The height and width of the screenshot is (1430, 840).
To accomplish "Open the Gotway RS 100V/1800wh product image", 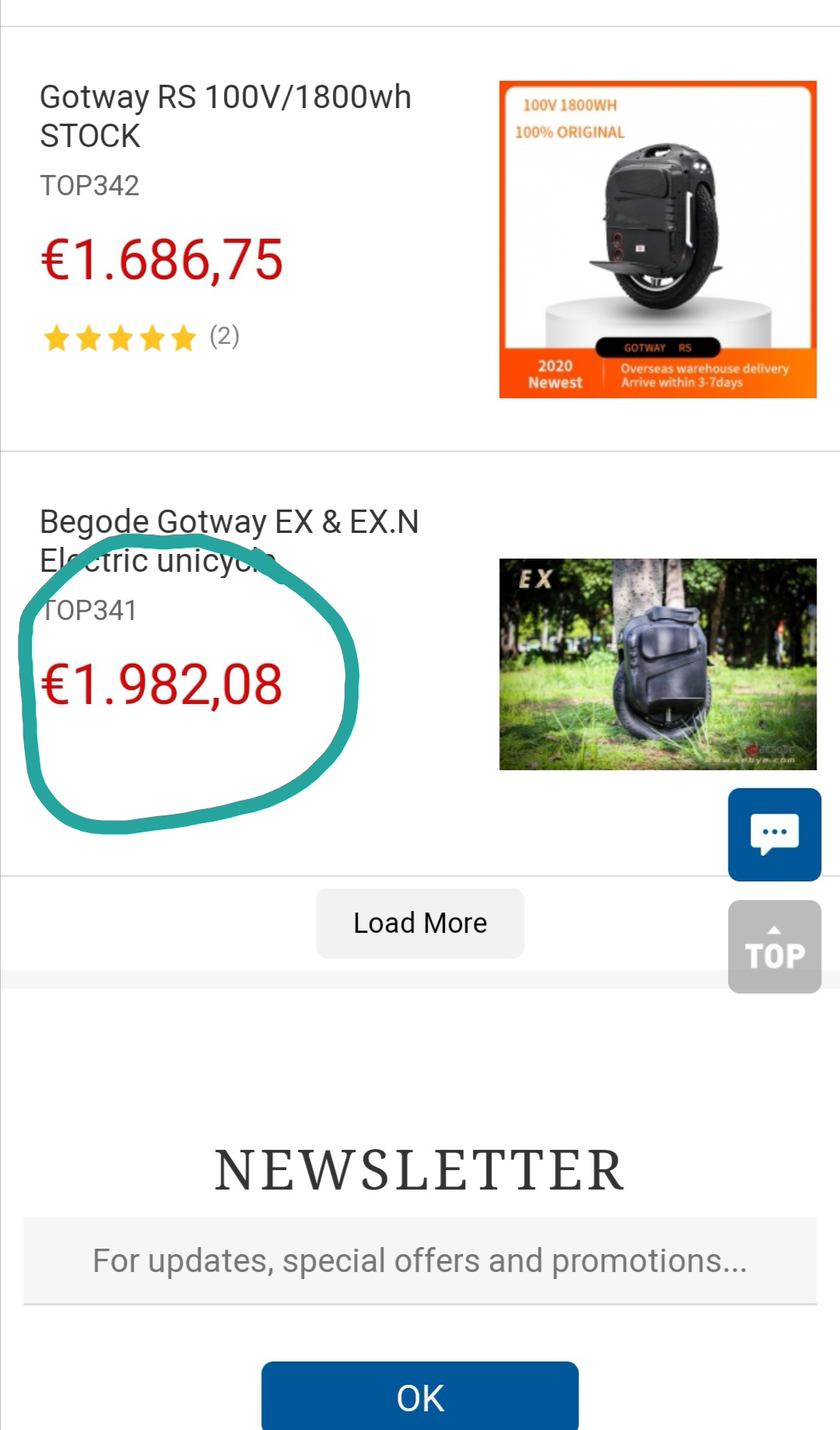I will tap(657, 240).
